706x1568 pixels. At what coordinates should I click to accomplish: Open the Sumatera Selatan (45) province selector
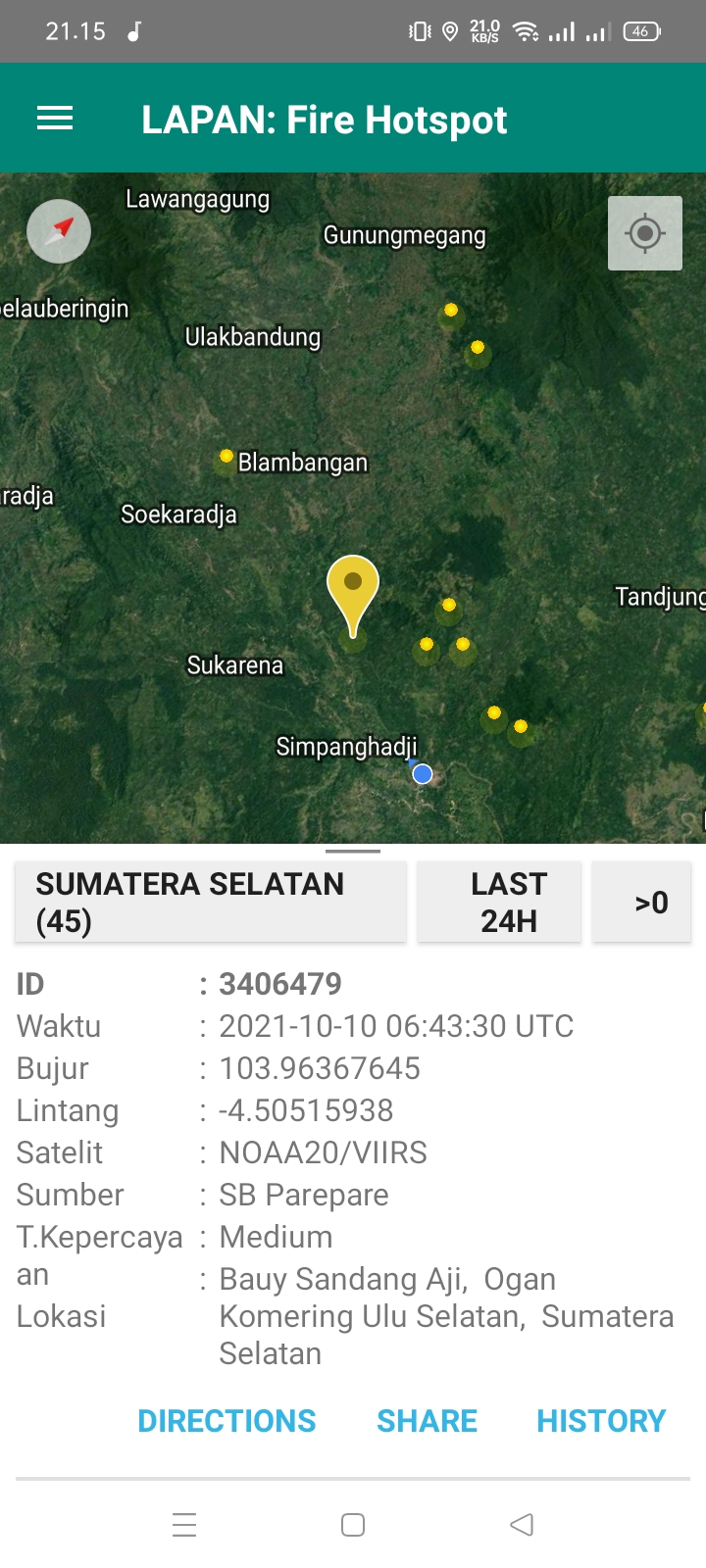point(210,902)
